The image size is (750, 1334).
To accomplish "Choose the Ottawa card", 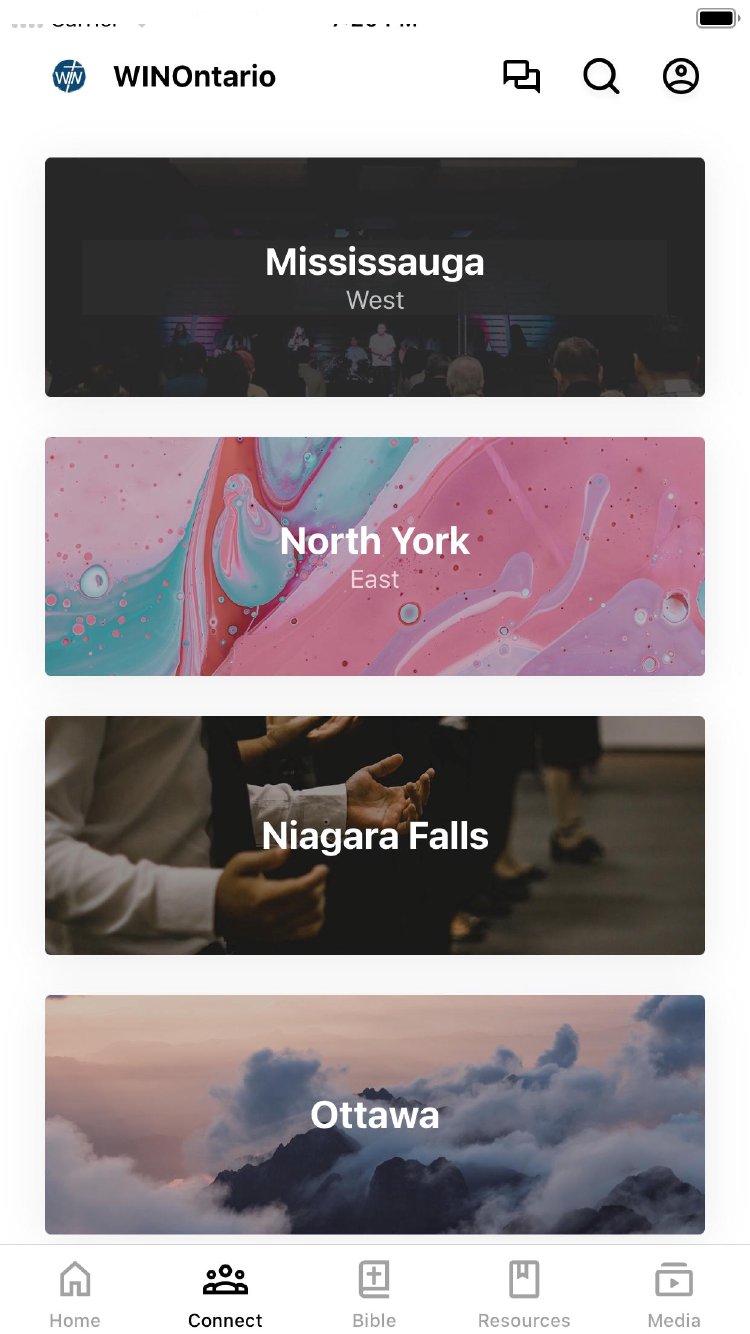I will pos(375,1114).
